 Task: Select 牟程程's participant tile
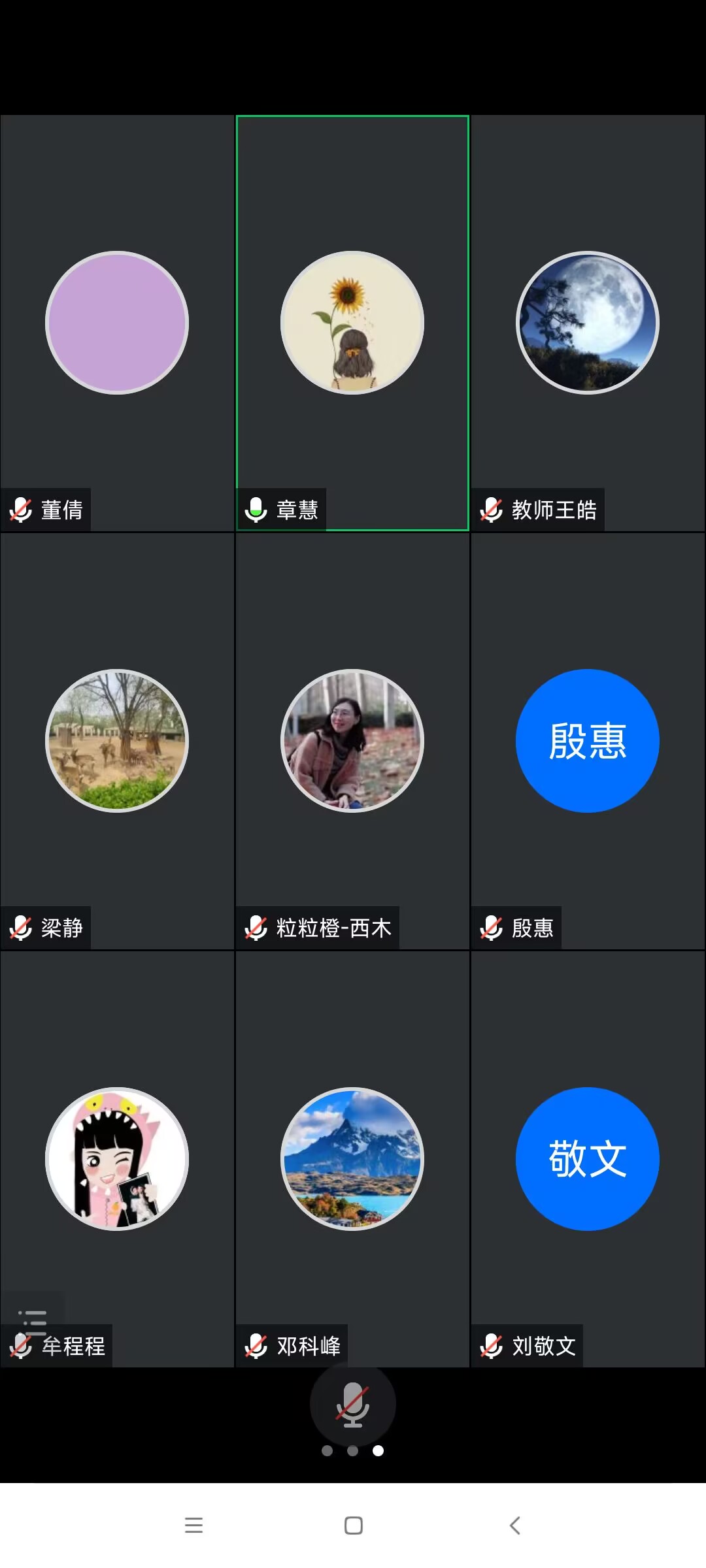(117, 1159)
